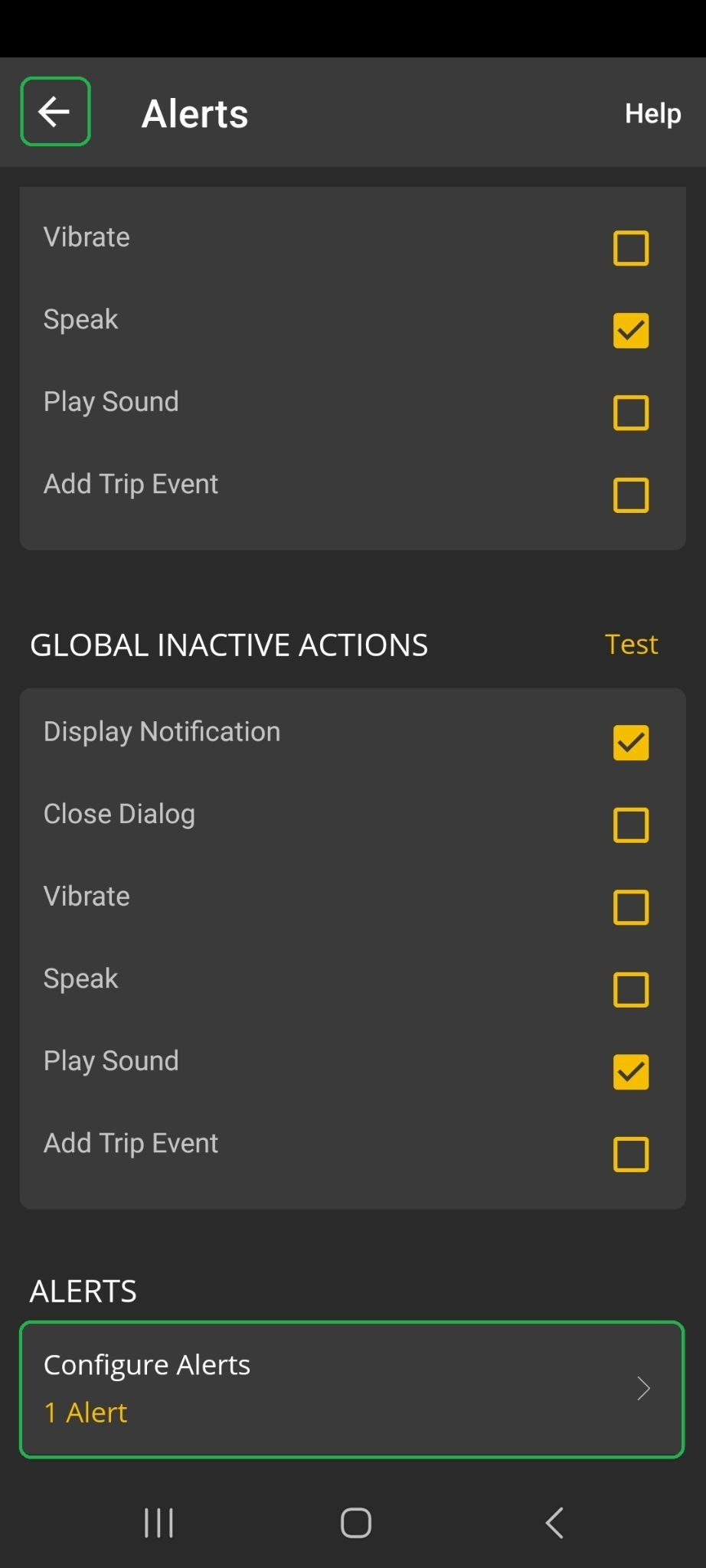Enable Close Dialog under inactive actions

pyautogui.click(x=630, y=825)
